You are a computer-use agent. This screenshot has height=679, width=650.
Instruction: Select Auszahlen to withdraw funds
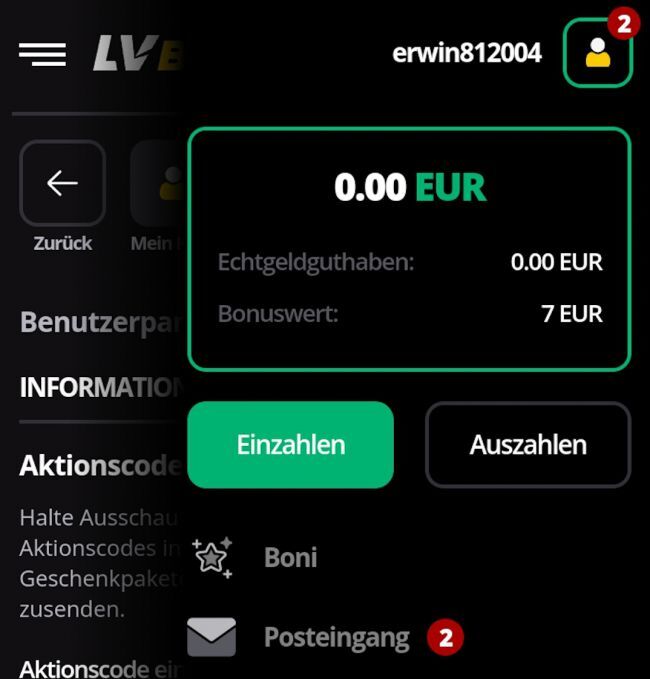528,445
